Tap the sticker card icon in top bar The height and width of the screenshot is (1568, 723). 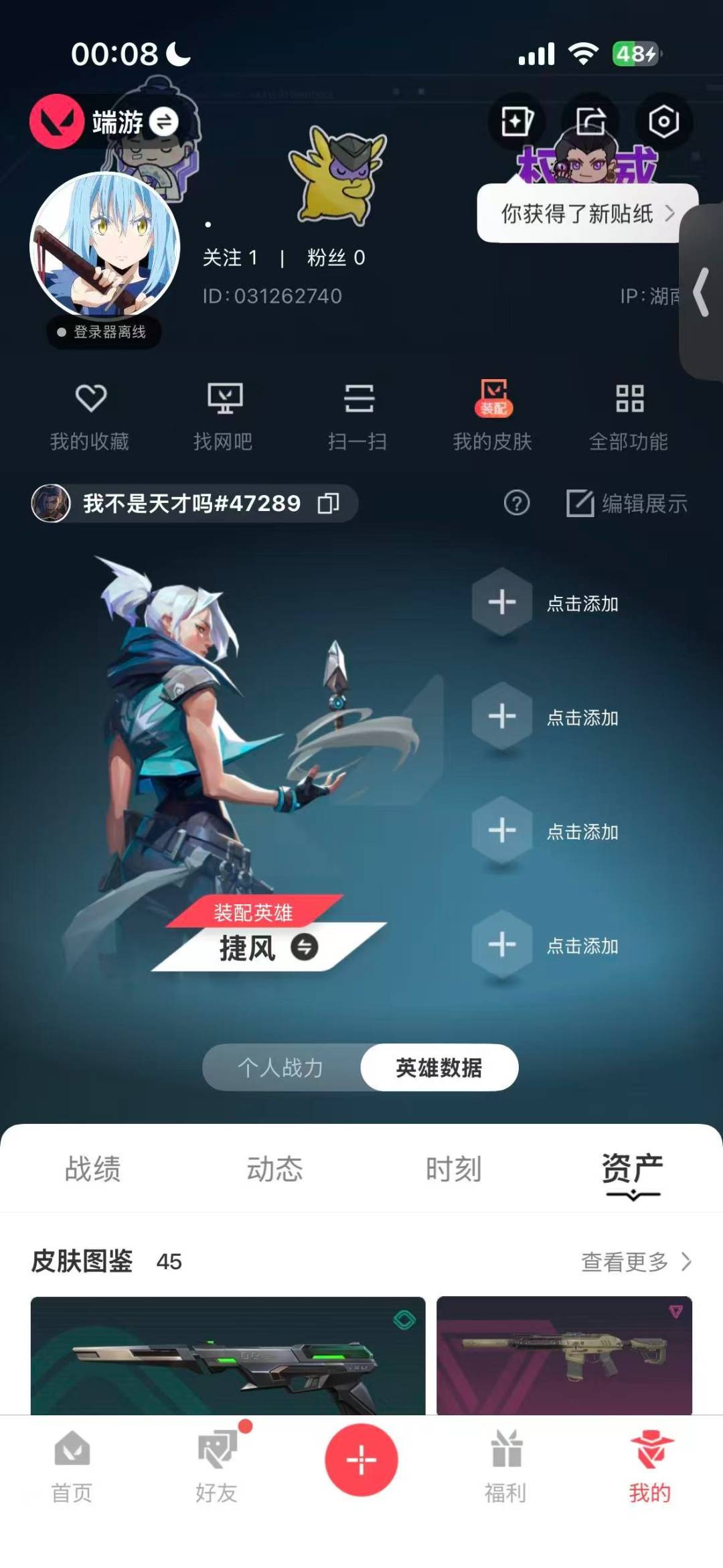point(517,122)
